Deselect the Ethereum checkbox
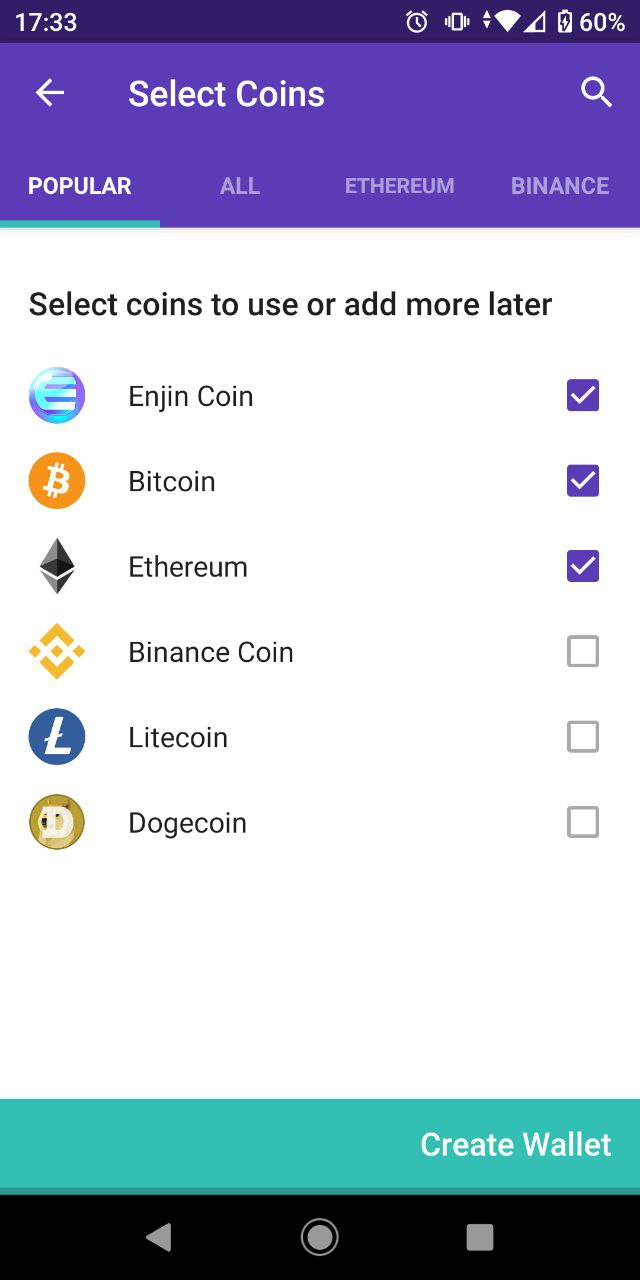This screenshot has height=1280, width=640. (x=583, y=566)
